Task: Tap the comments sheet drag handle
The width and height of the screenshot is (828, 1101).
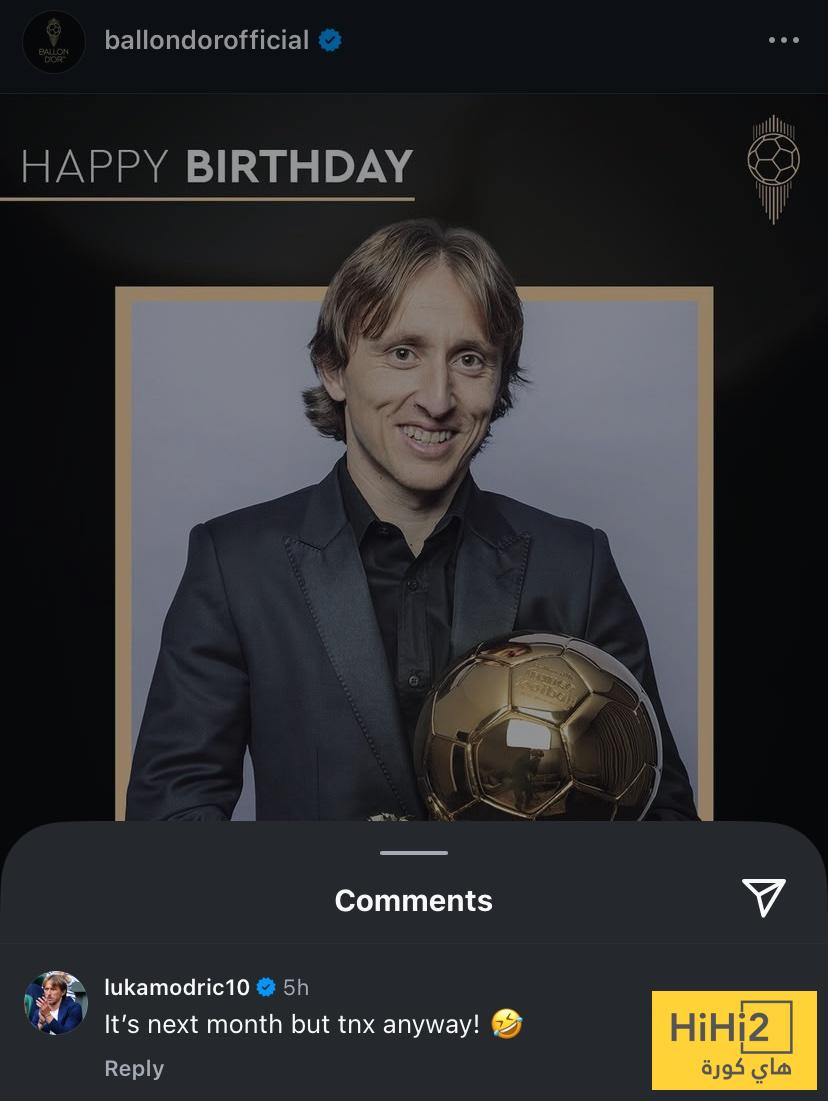Action: click(x=414, y=853)
